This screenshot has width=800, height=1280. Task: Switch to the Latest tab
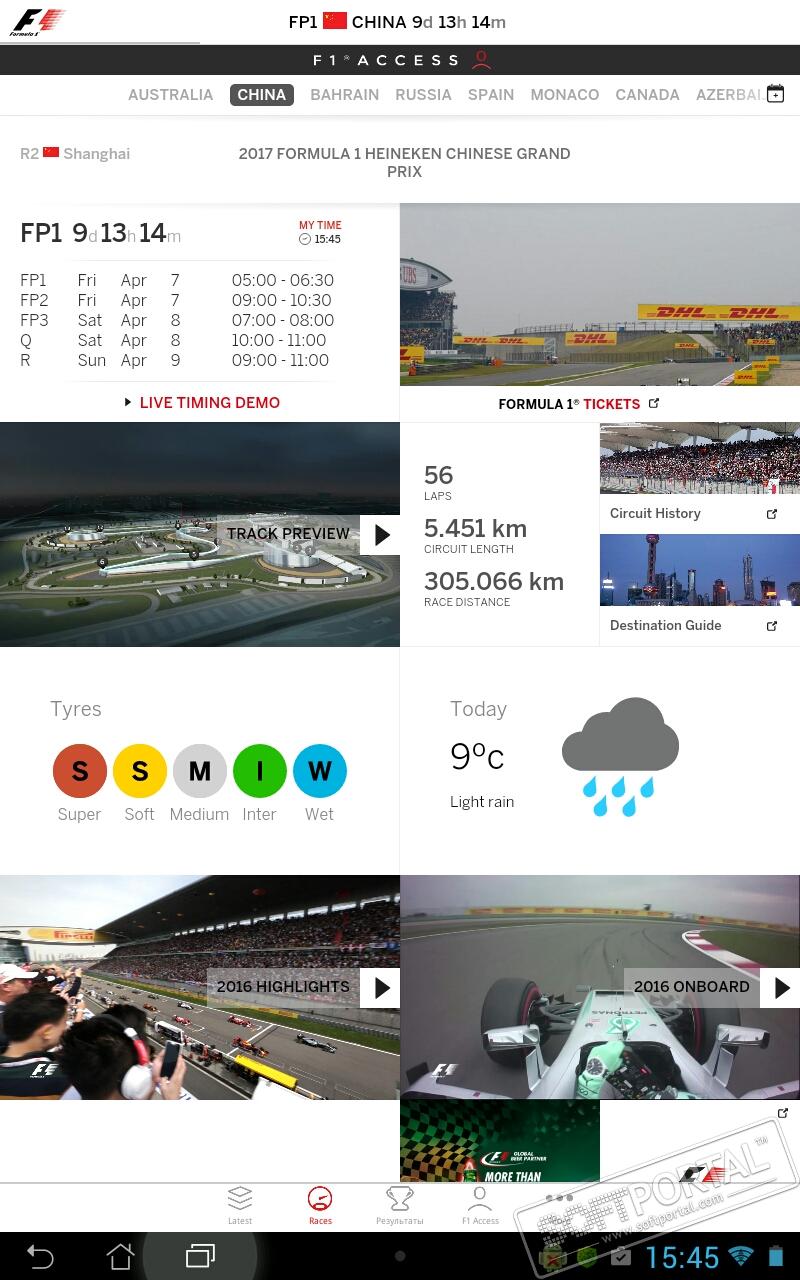[240, 1204]
